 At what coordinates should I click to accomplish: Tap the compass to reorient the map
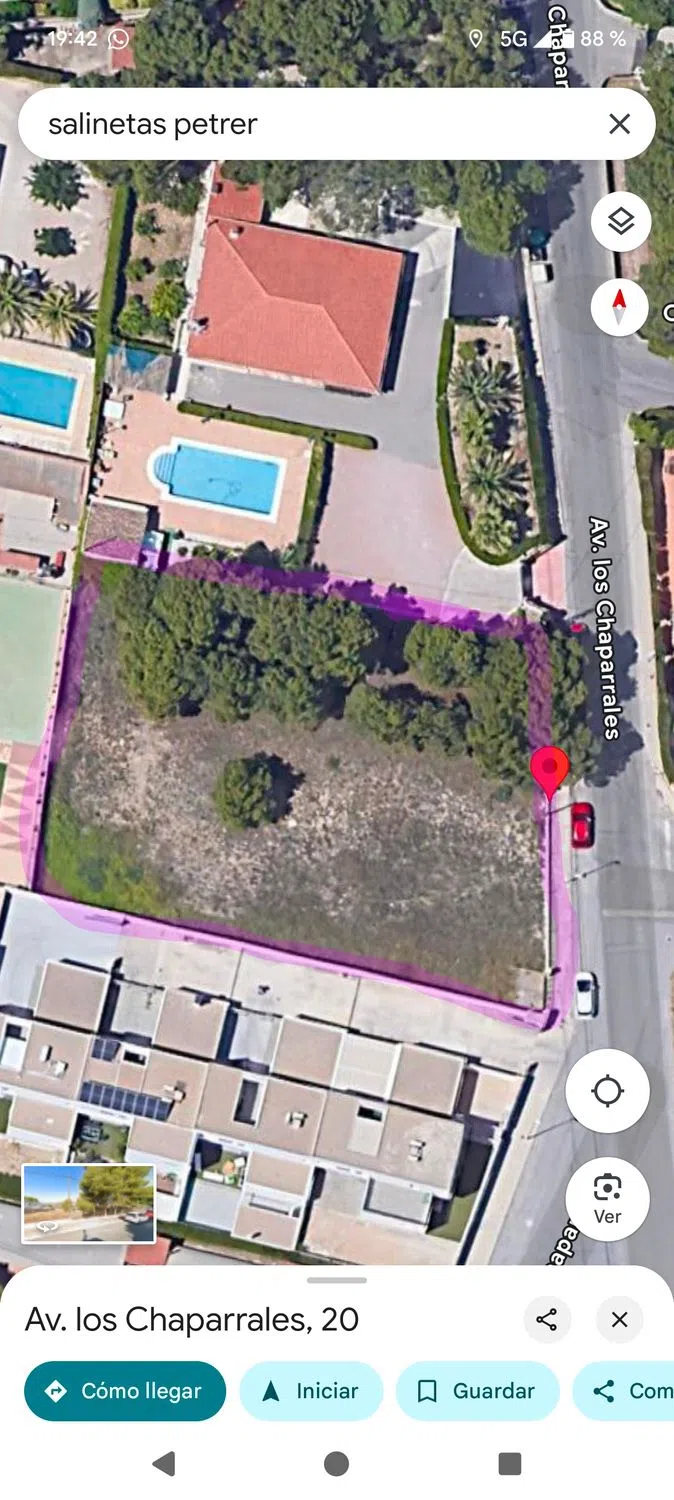(x=620, y=306)
